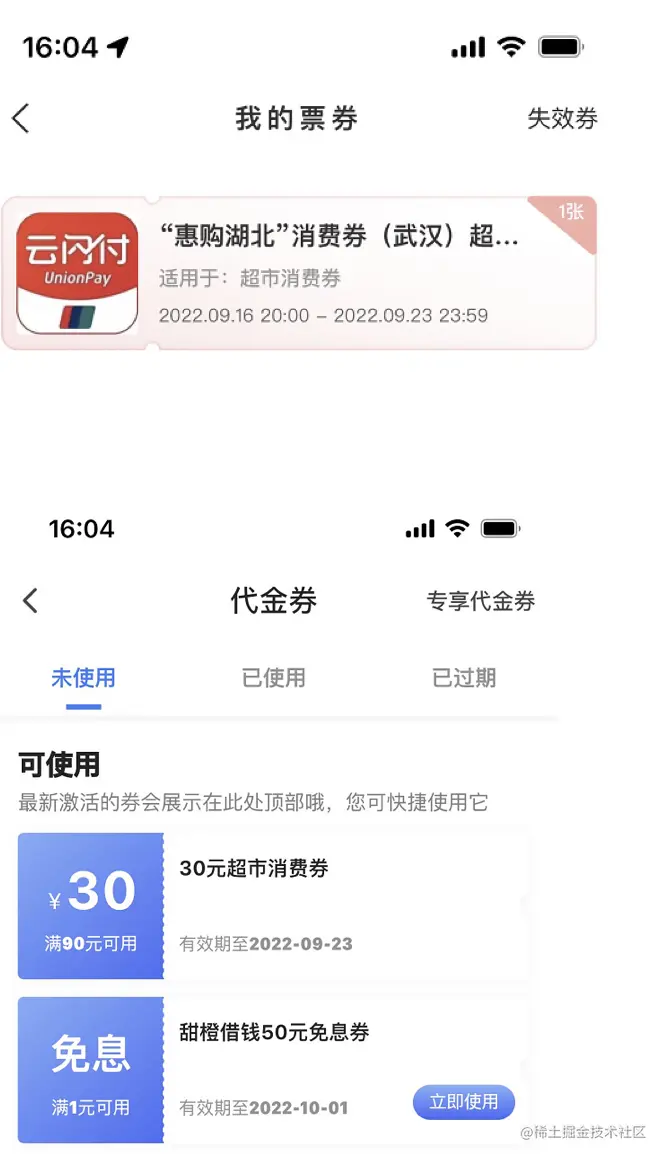This screenshot has height=1162, width=668.
Task: Tap 立即使用 on the 免息券
Action: (463, 1102)
